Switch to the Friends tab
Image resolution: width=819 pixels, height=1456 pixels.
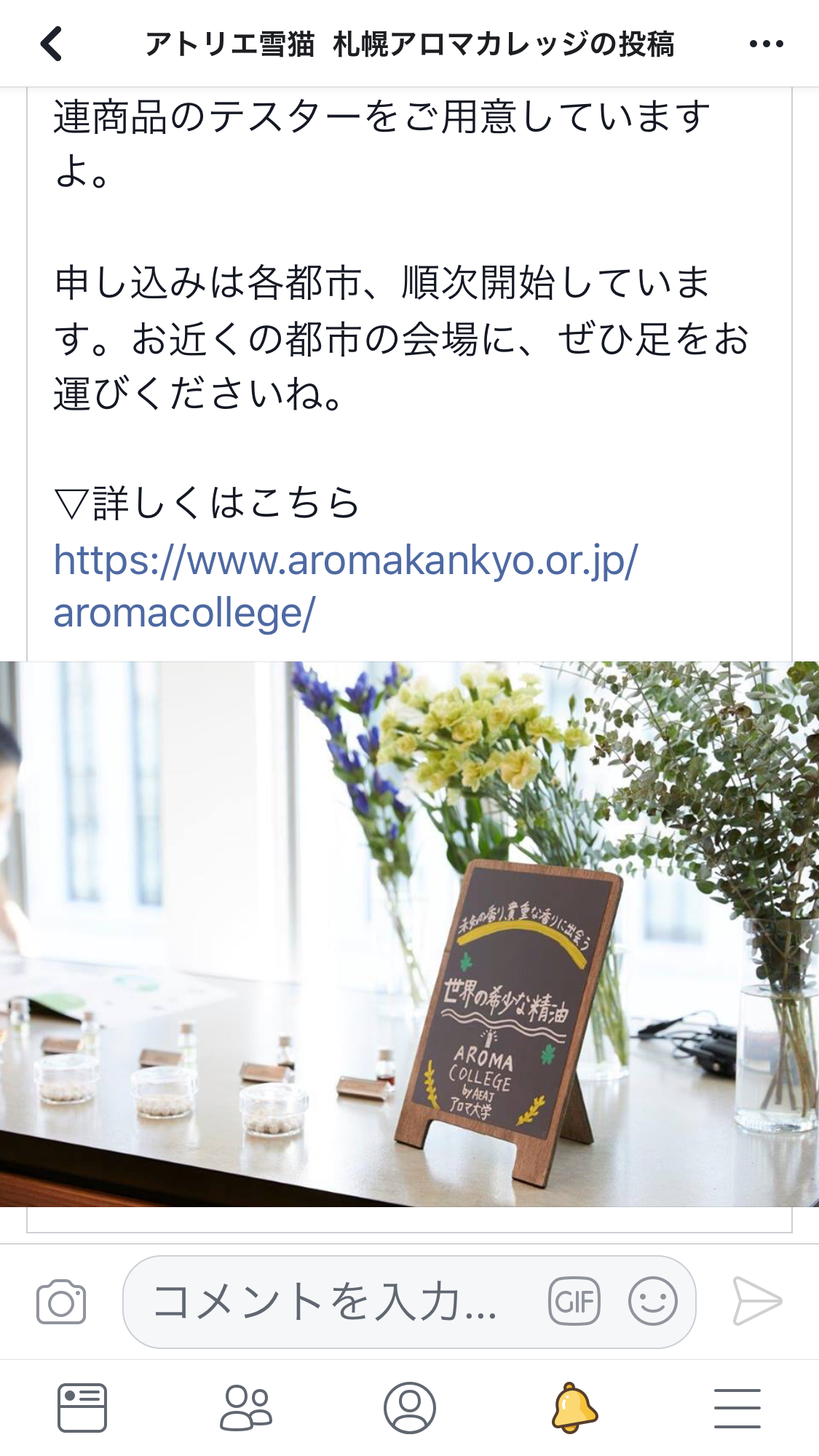coord(246,1408)
